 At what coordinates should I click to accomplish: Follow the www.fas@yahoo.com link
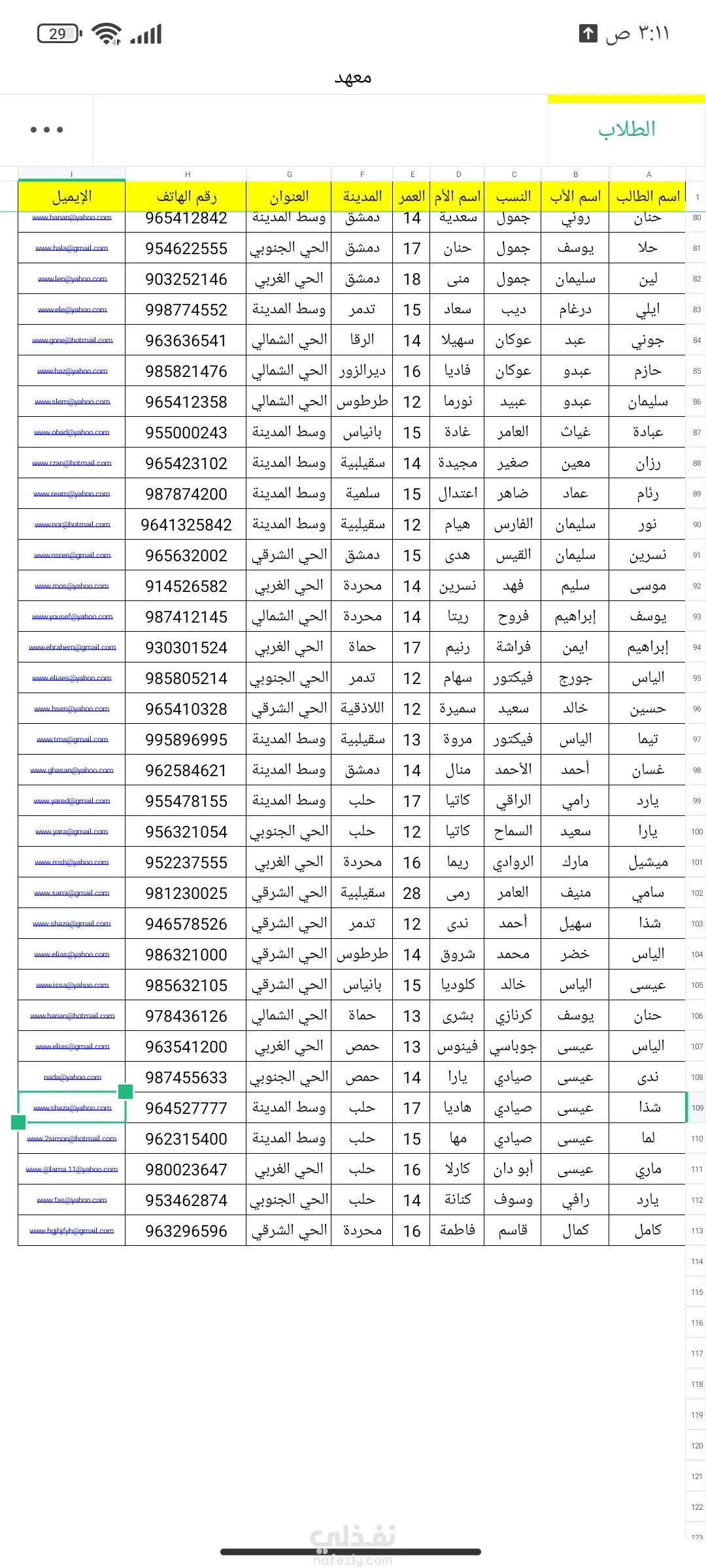coord(72,1200)
